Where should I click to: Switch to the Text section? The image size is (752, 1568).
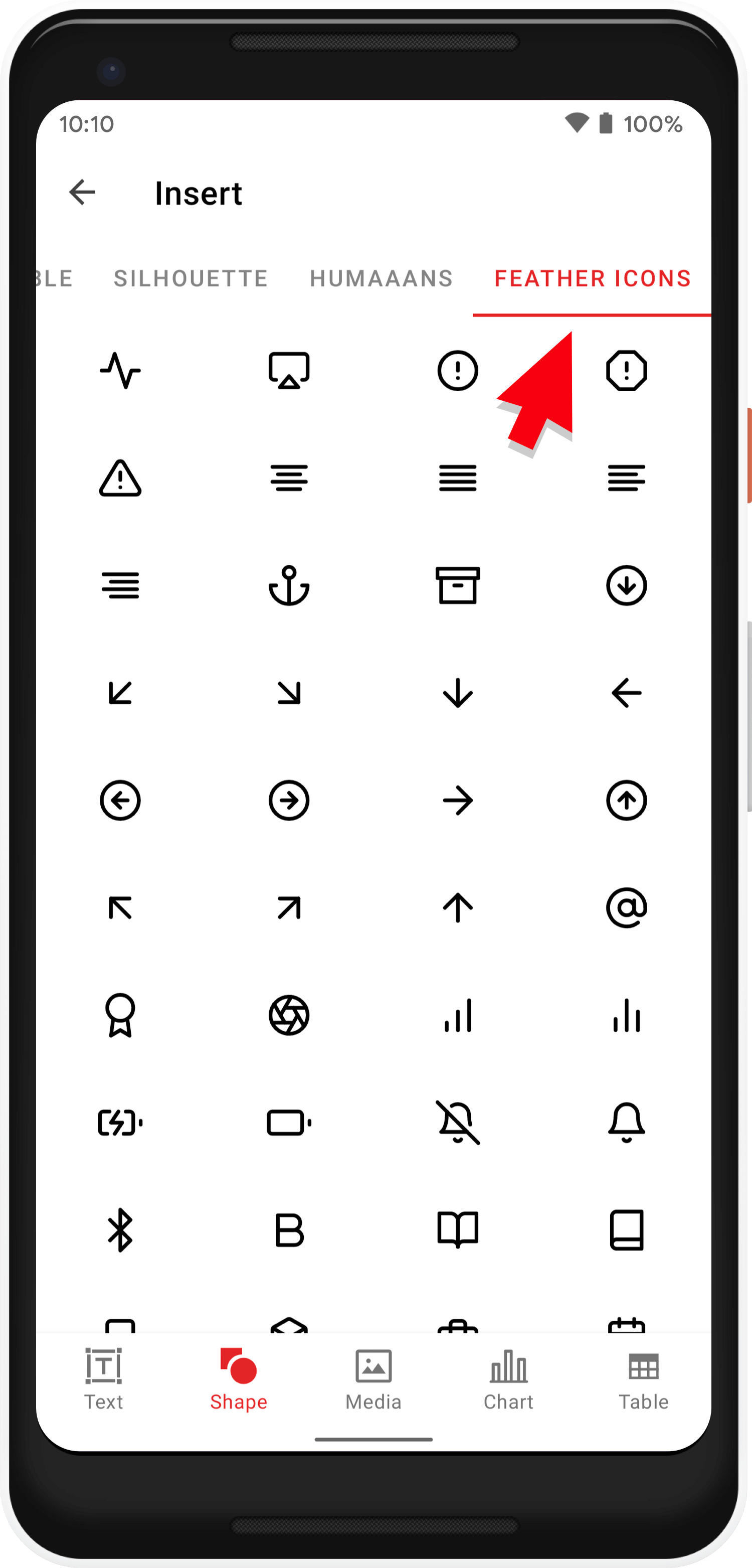pyautogui.click(x=103, y=1379)
